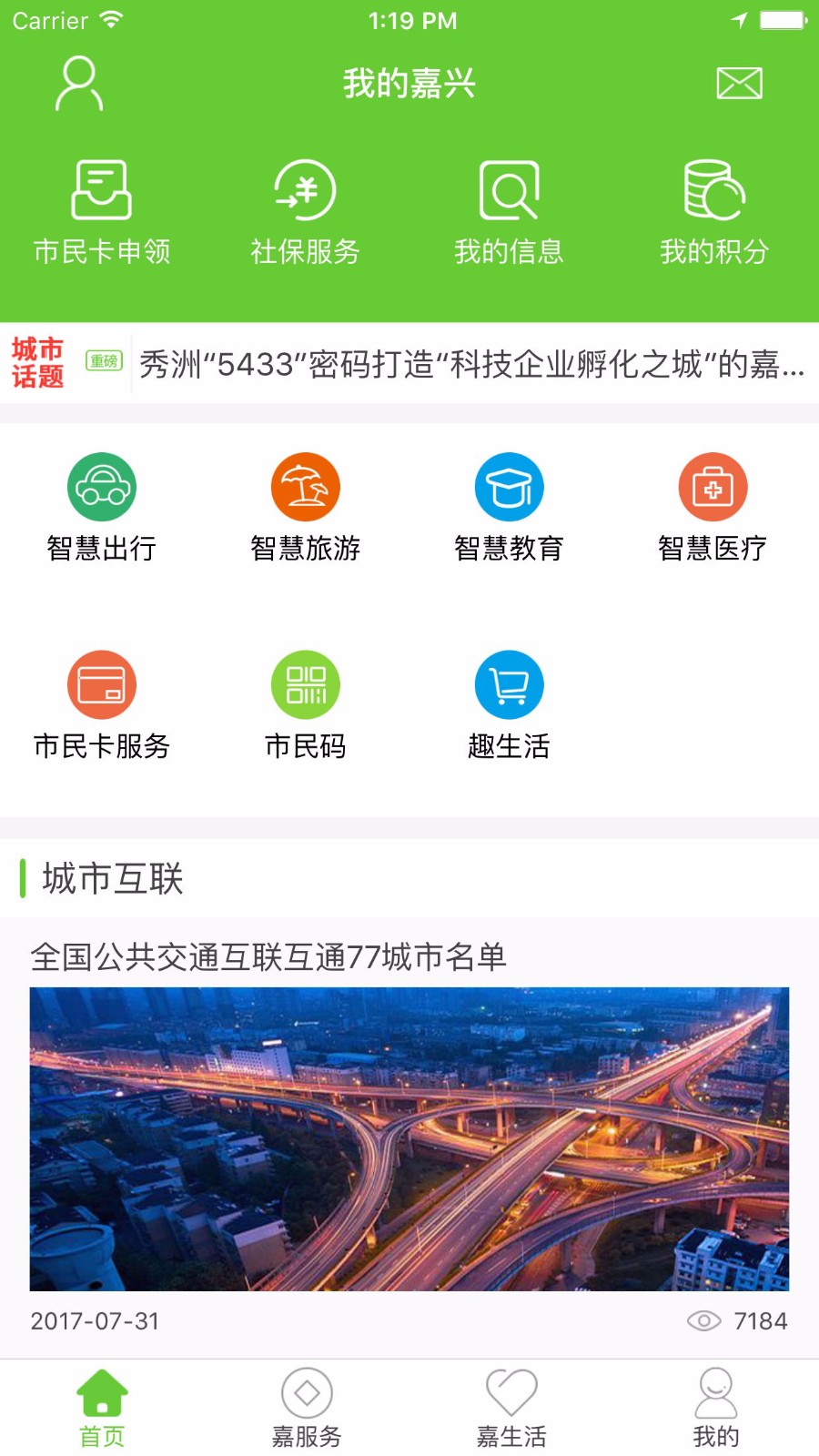Read the 城市话题 headline about 秀洲
The width and height of the screenshot is (819, 1456).
click(471, 365)
